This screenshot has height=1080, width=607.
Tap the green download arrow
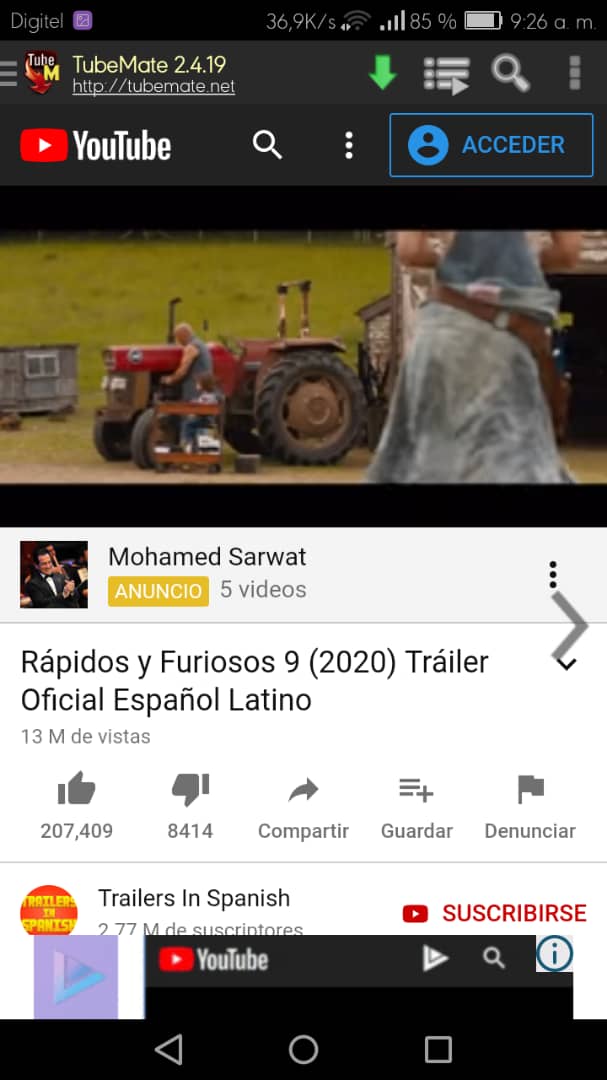[x=382, y=73]
